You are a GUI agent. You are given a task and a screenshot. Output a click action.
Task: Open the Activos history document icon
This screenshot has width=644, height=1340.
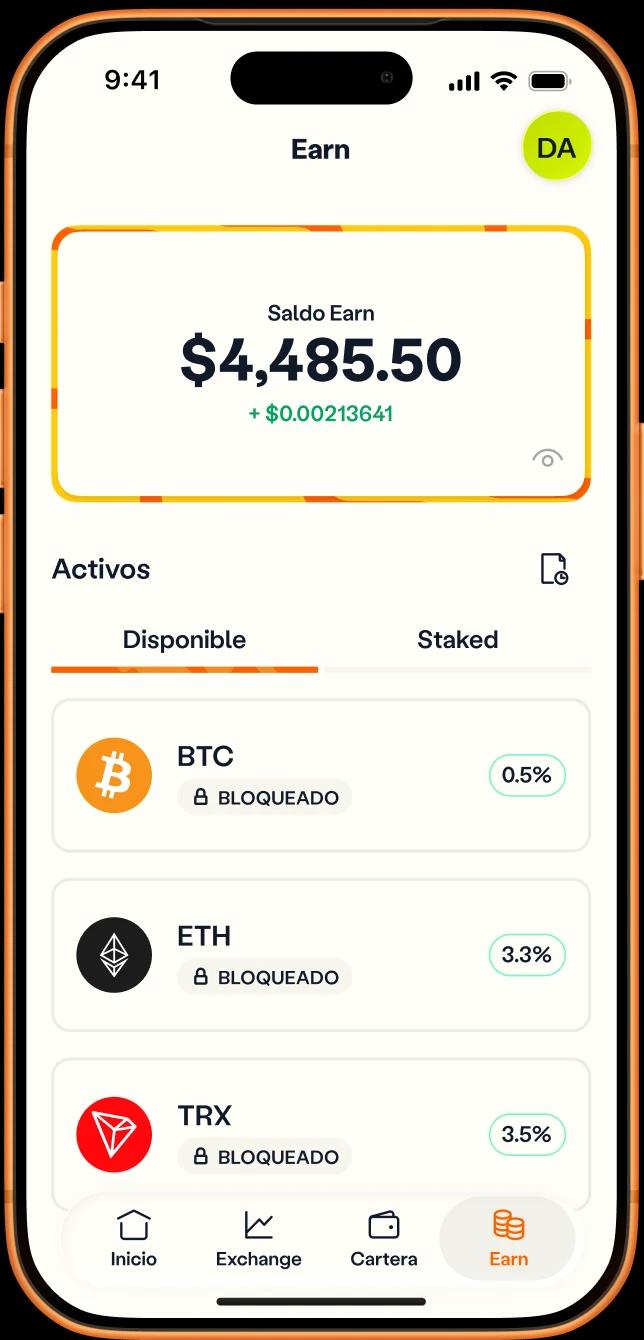click(554, 568)
